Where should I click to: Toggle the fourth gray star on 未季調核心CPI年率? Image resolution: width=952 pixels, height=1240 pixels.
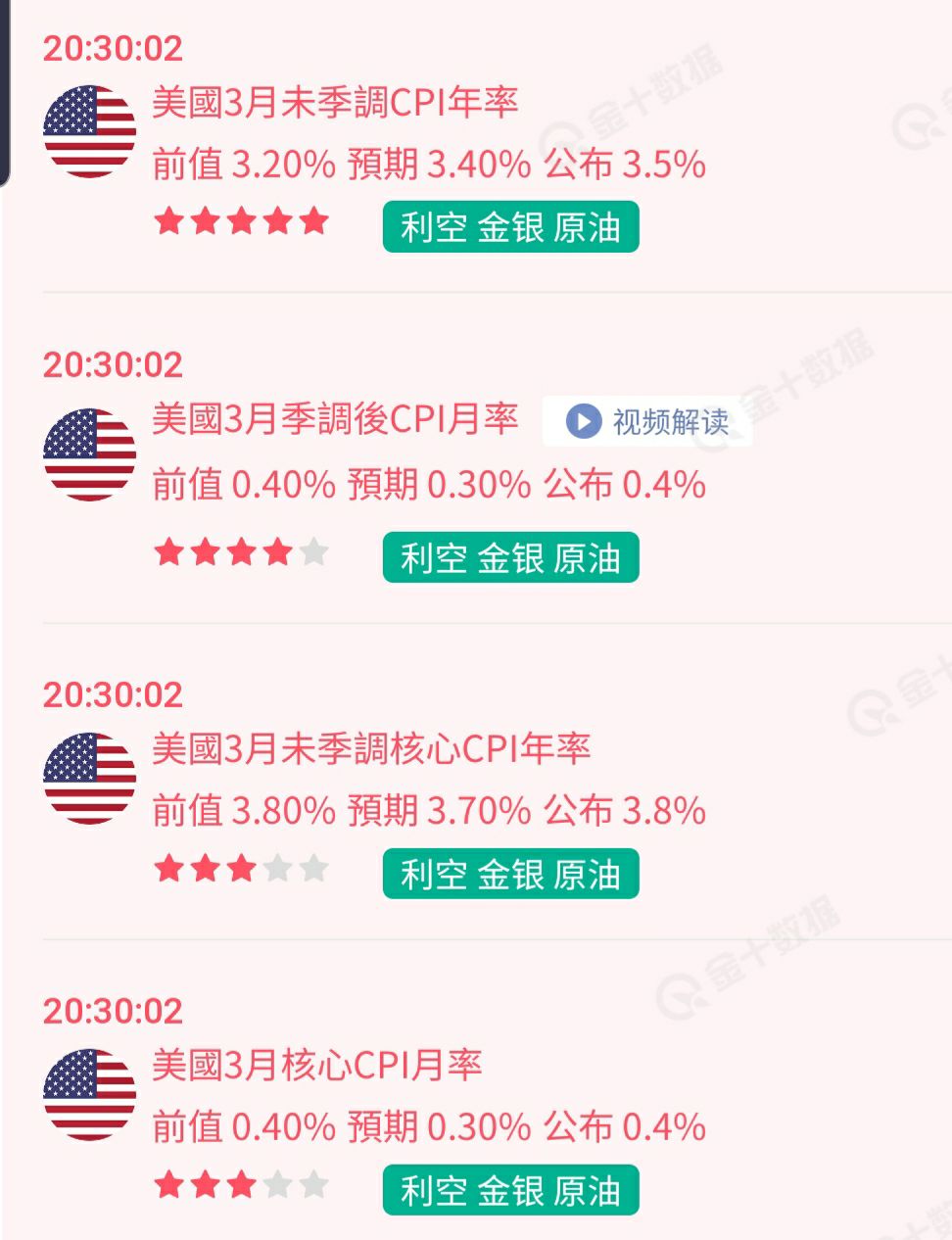[x=279, y=868]
